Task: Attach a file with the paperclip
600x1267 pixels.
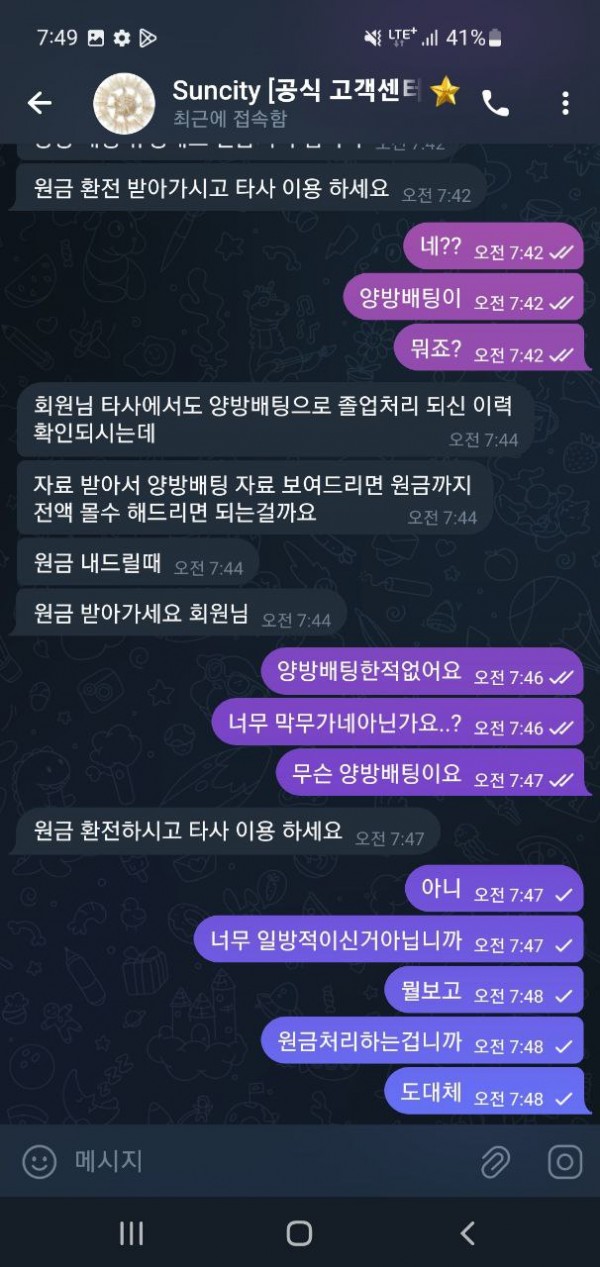Action: point(495,1161)
